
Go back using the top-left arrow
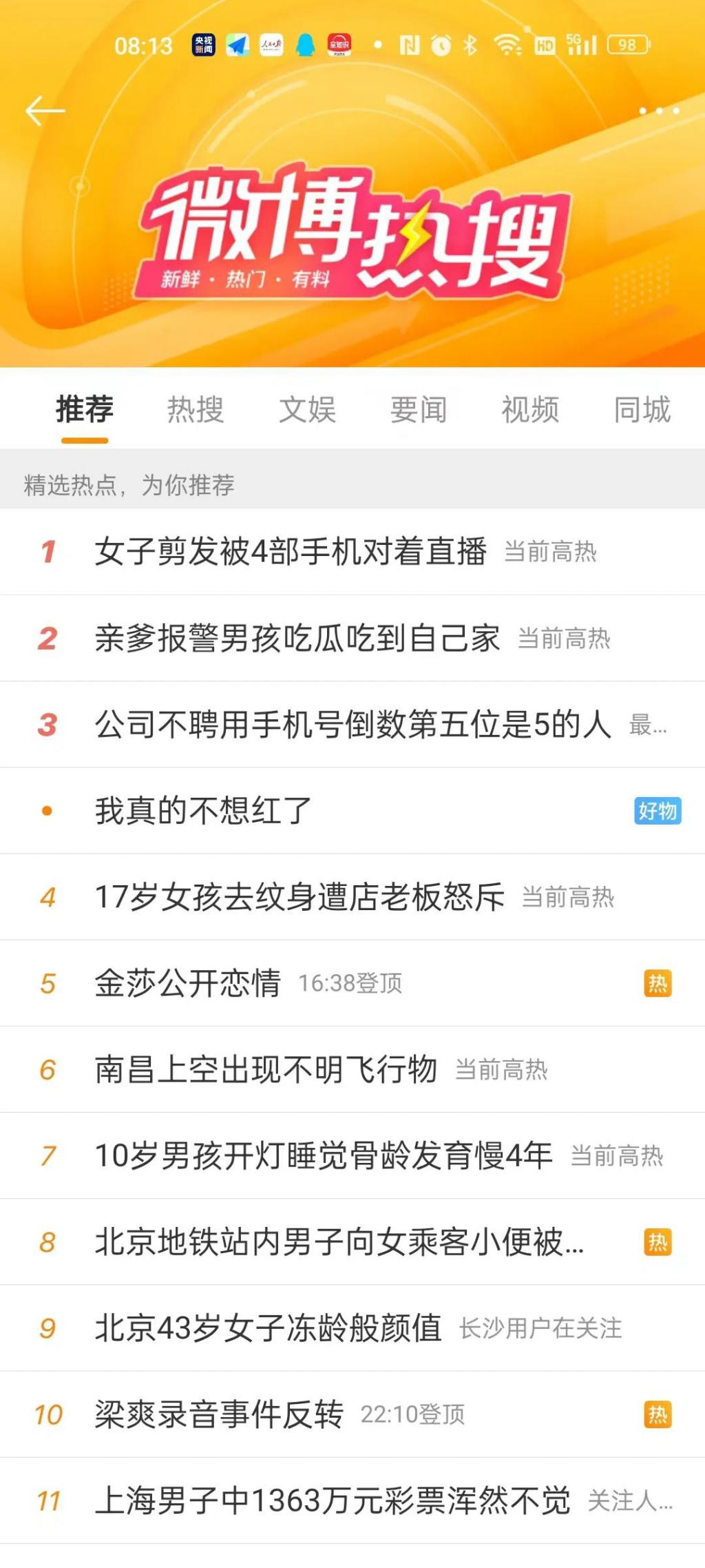click(x=45, y=111)
